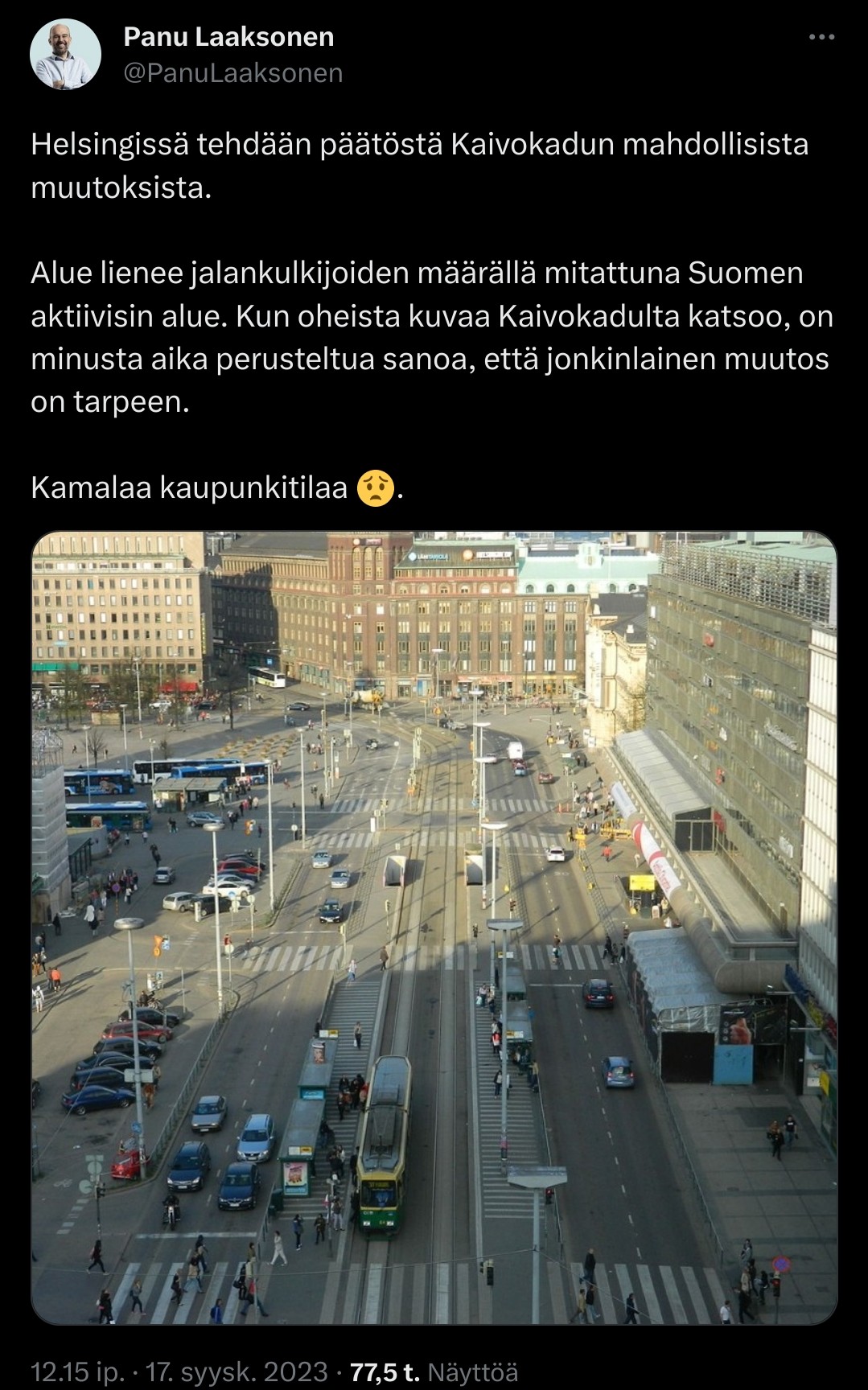The image size is (868, 1390).
Task: Open the tweet's three-dot overflow menu
Action: click(821, 37)
